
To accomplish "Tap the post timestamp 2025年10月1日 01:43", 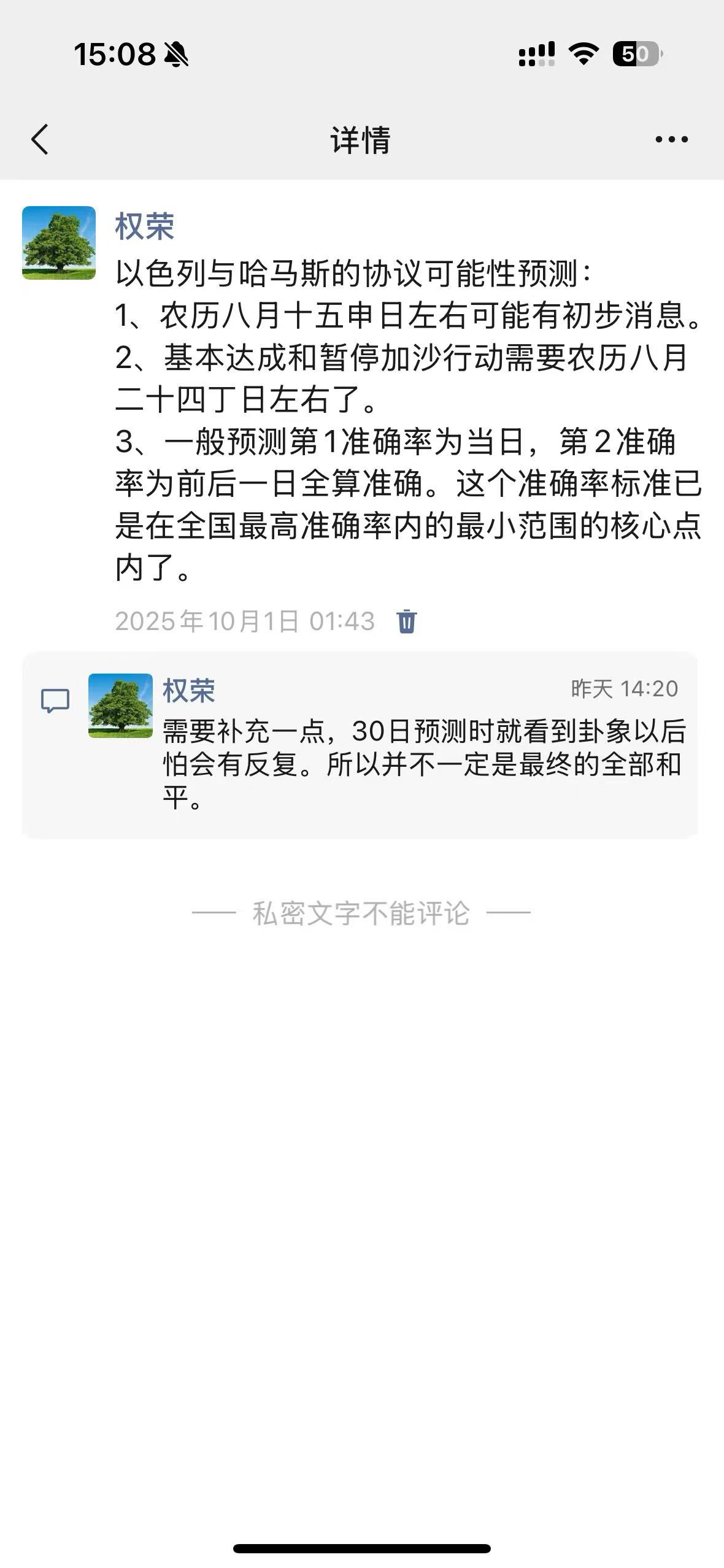I will pyautogui.click(x=244, y=621).
